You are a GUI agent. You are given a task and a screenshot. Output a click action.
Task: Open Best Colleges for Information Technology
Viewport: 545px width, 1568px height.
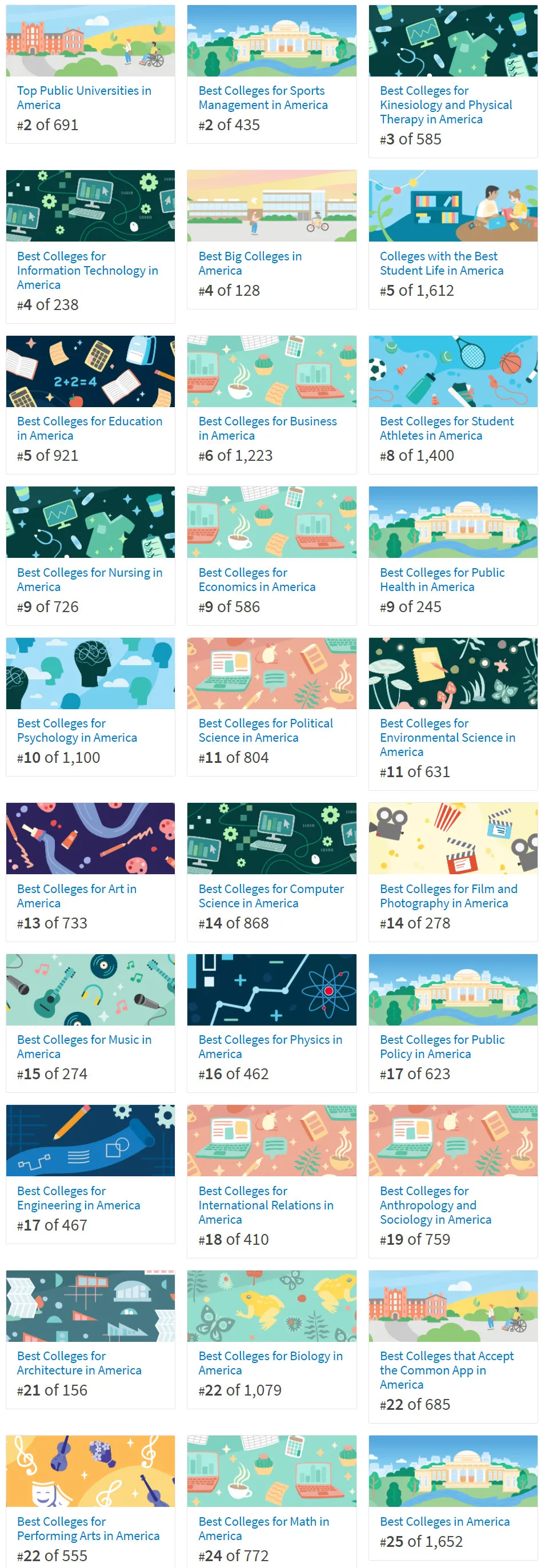87,270
